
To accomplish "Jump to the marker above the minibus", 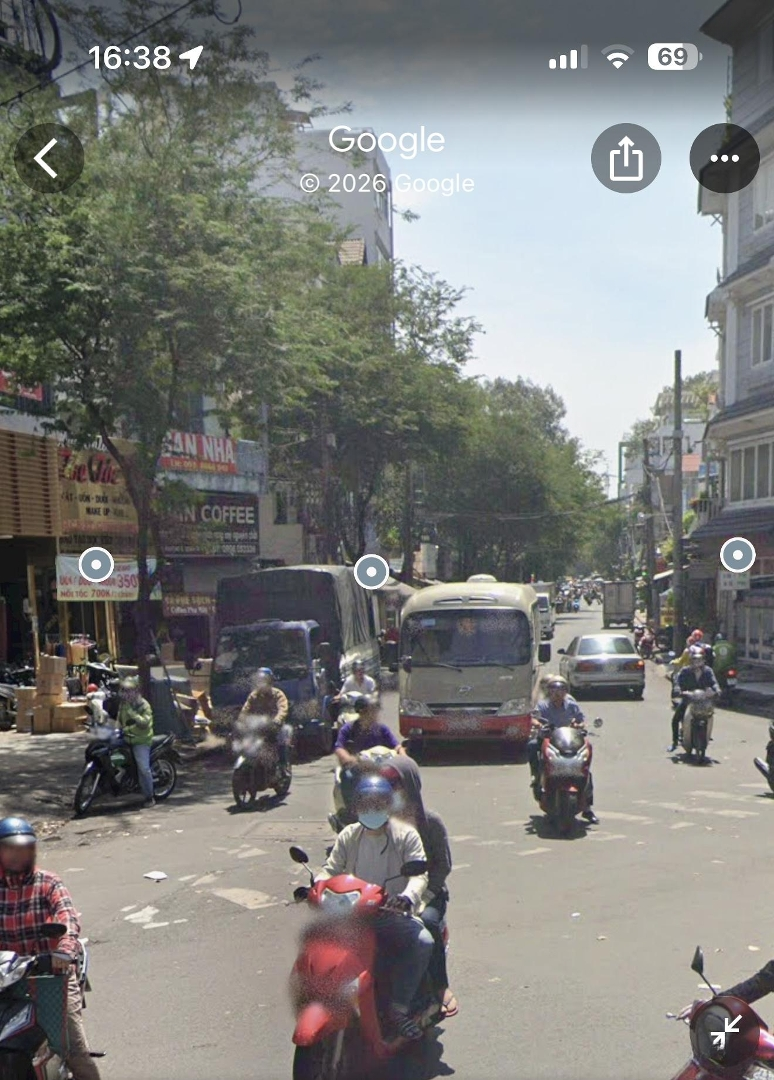I will [x=371, y=572].
